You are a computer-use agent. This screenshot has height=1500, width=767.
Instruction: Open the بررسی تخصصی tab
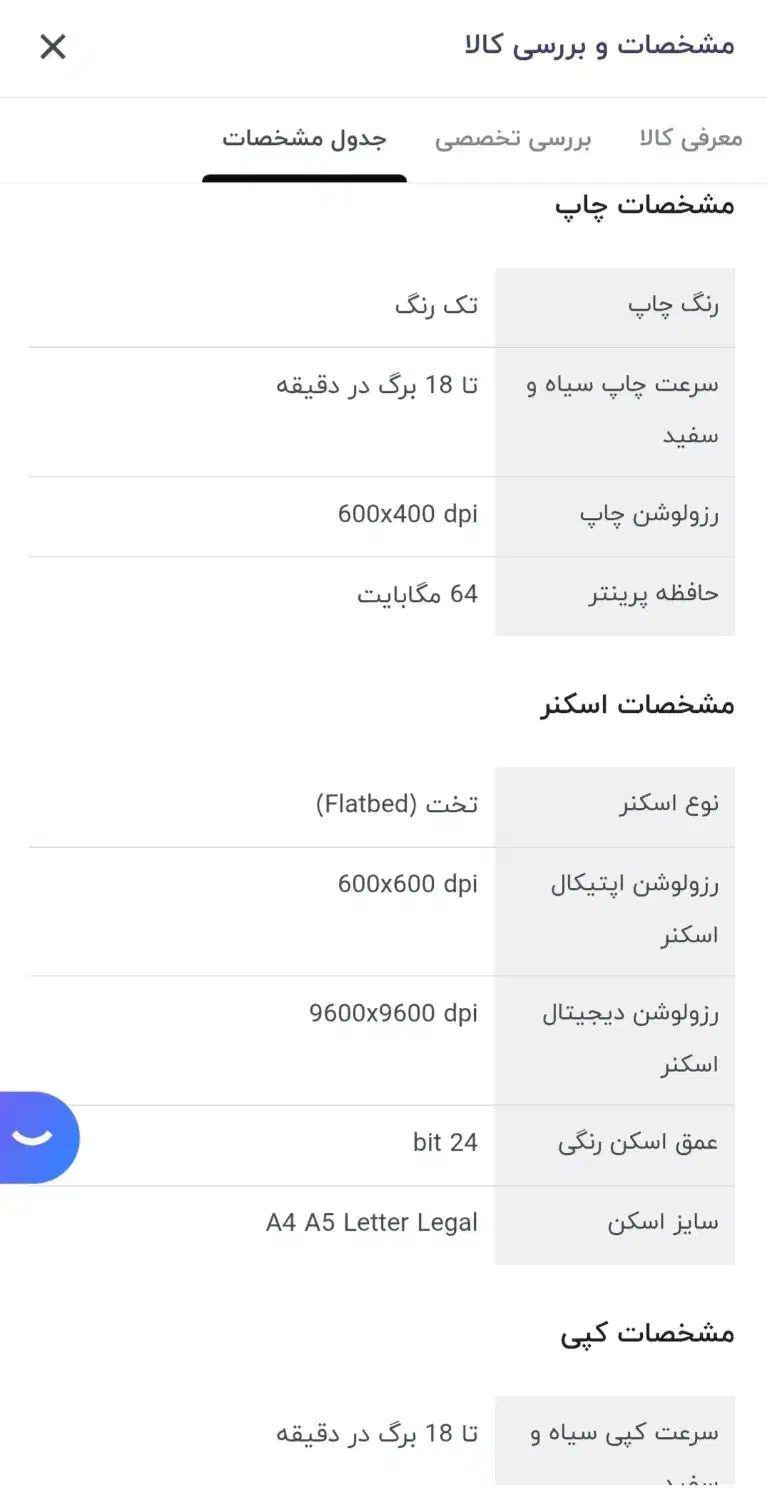[517, 139]
